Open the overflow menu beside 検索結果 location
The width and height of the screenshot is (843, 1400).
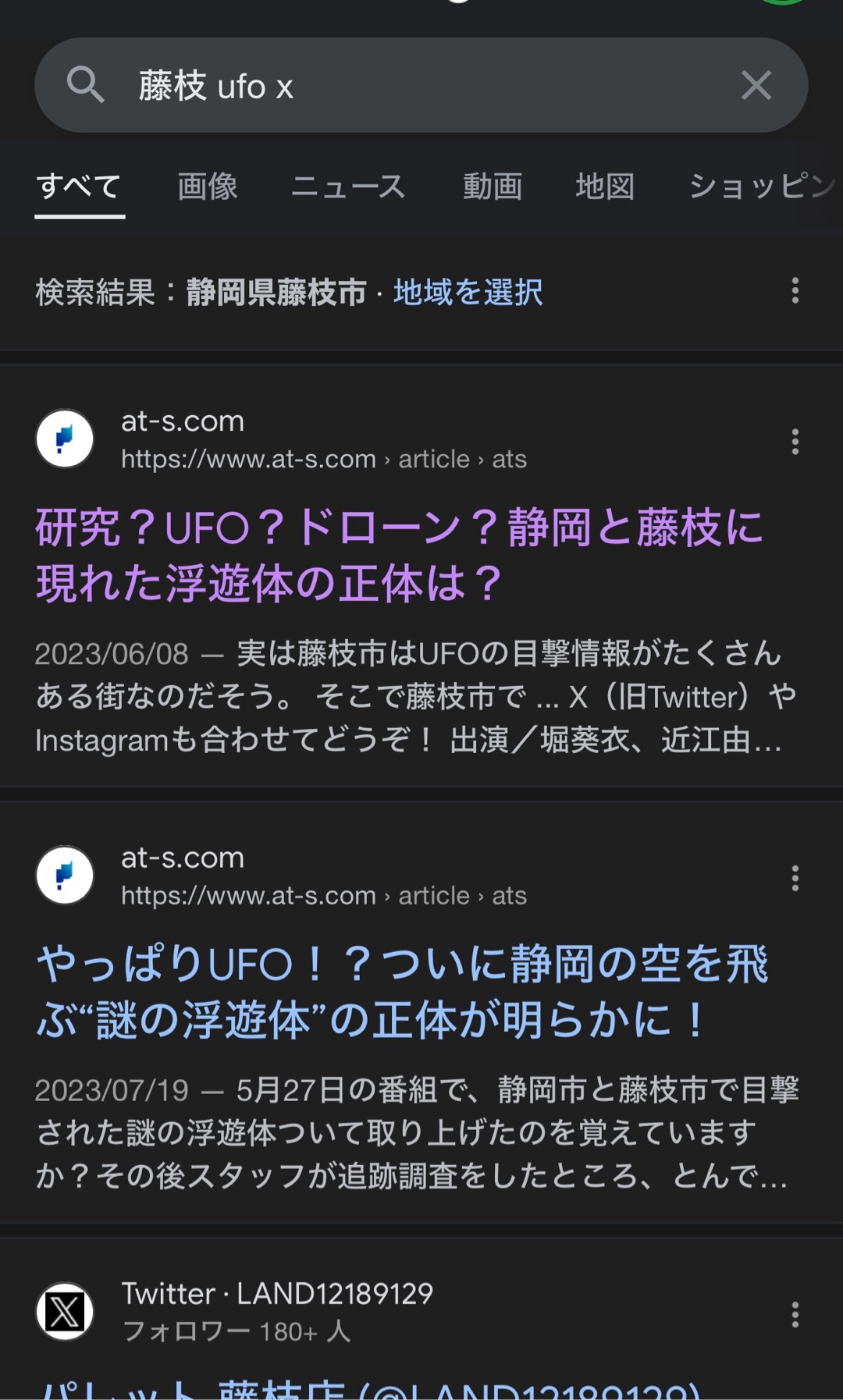[795, 290]
